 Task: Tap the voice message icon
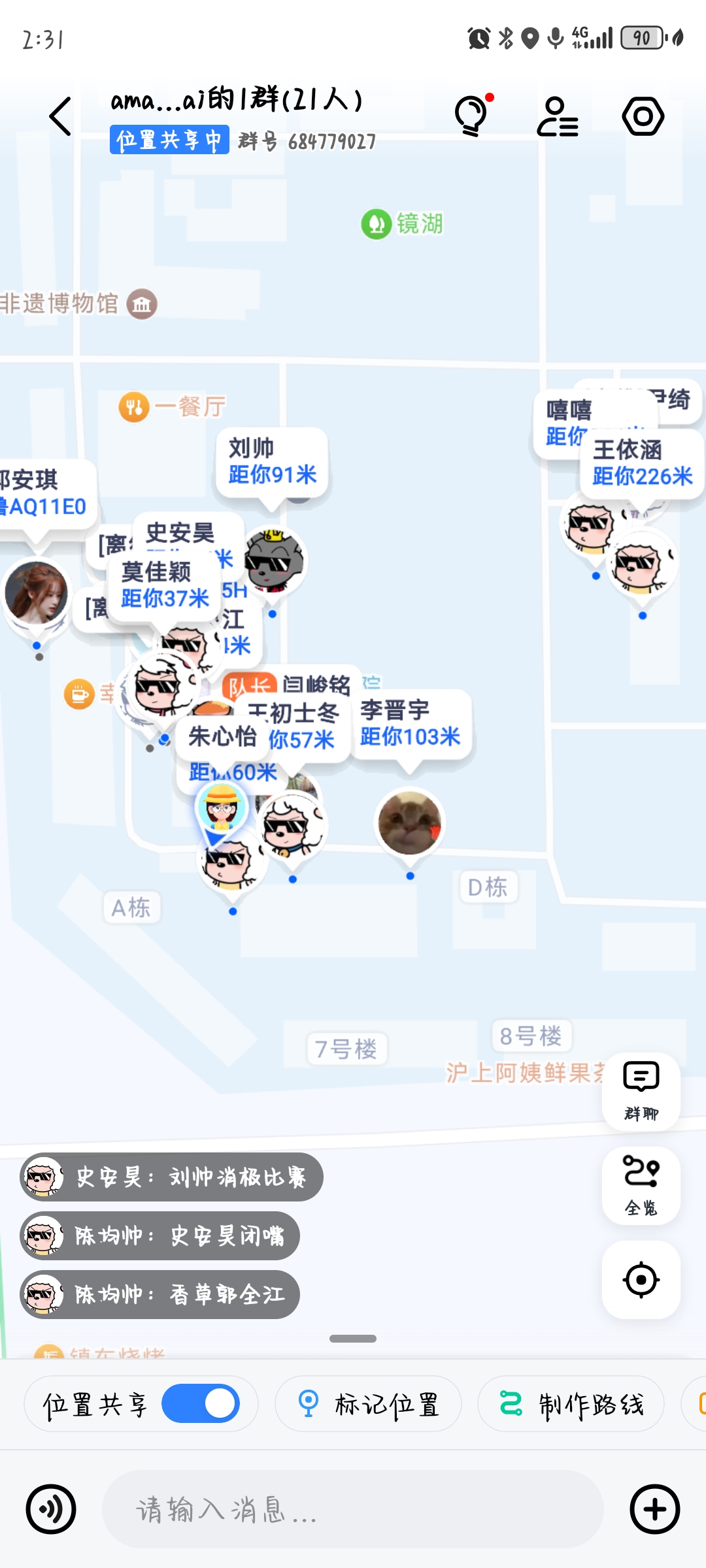[51, 1509]
